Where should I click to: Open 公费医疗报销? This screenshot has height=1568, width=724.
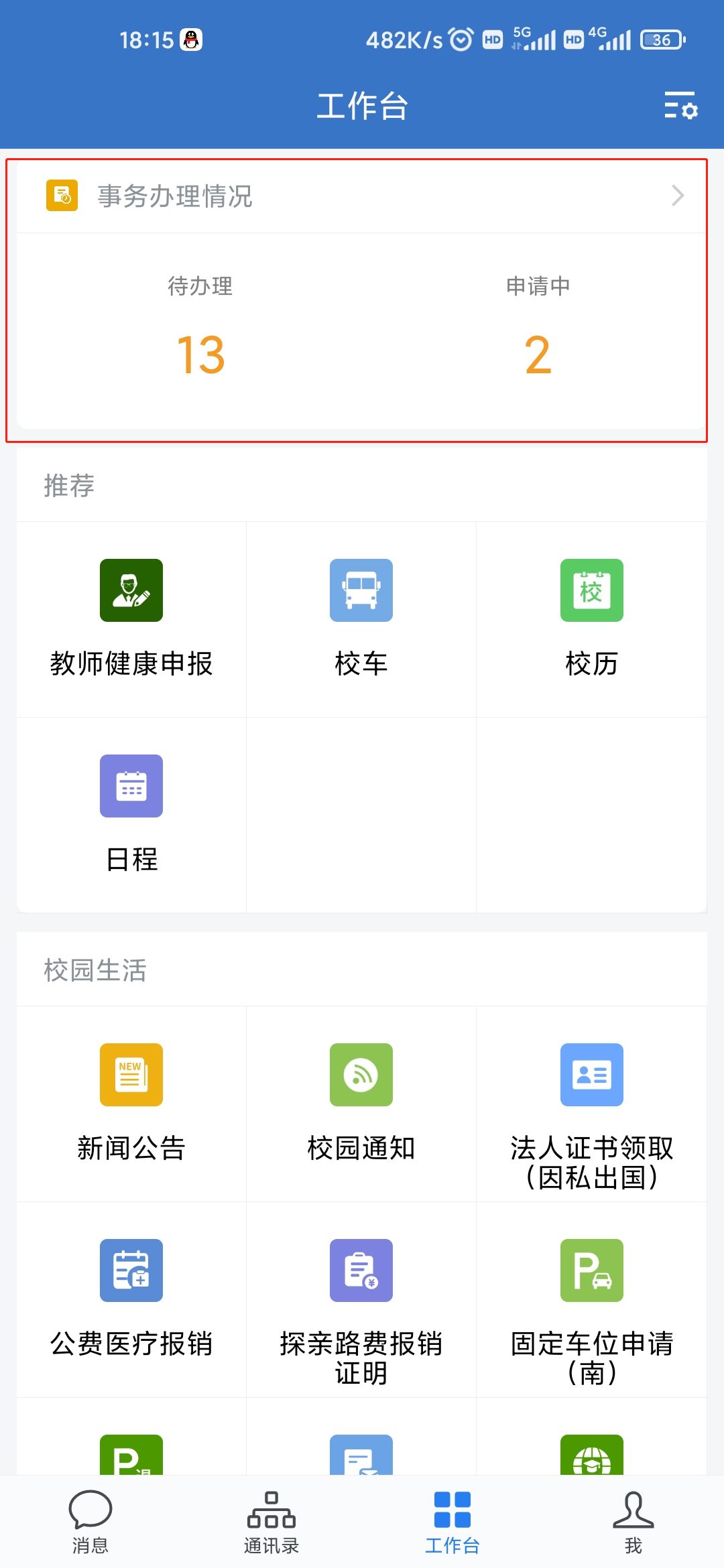(131, 1299)
